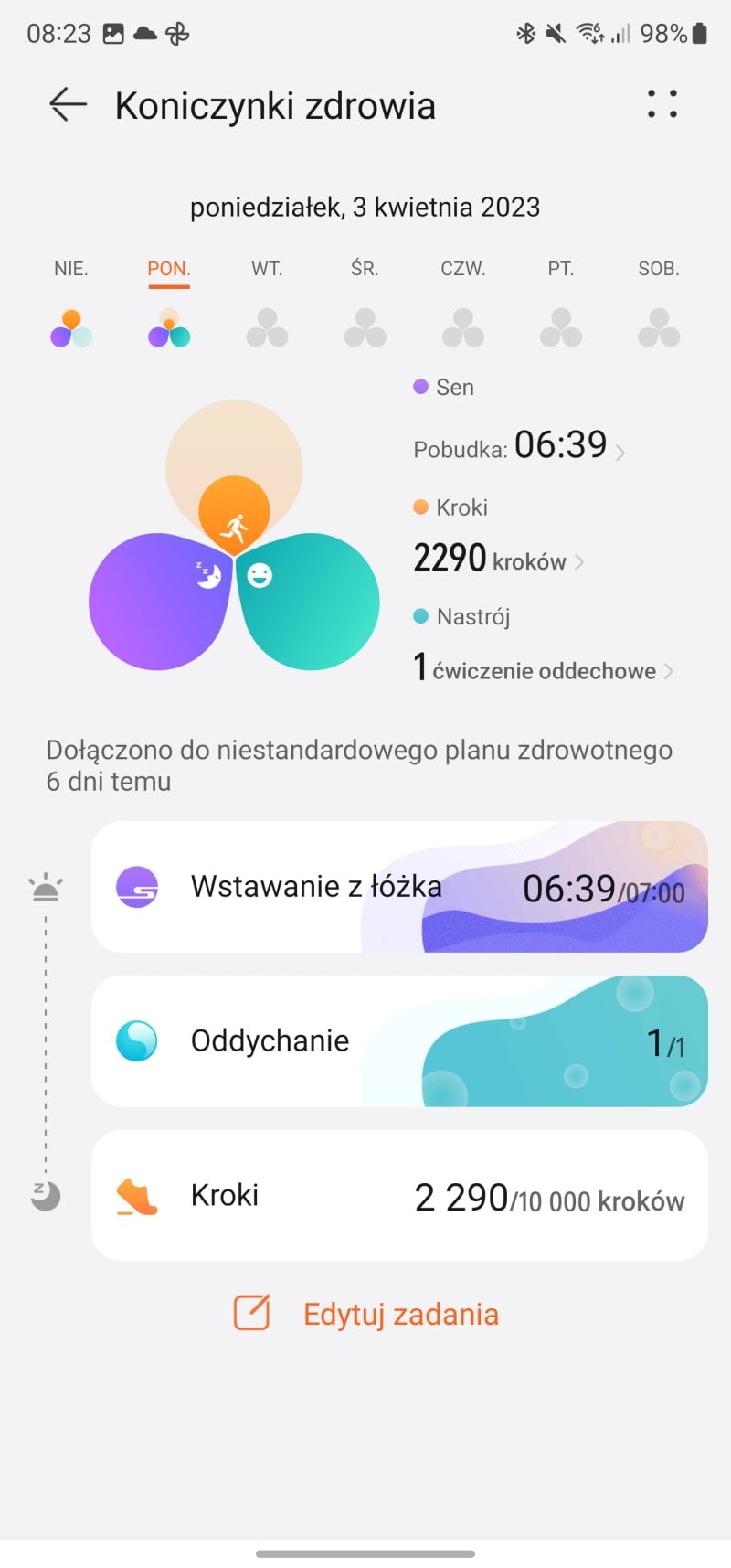Open the four-dot more options menu
Screen dimensions: 731x1568
pos(662,104)
